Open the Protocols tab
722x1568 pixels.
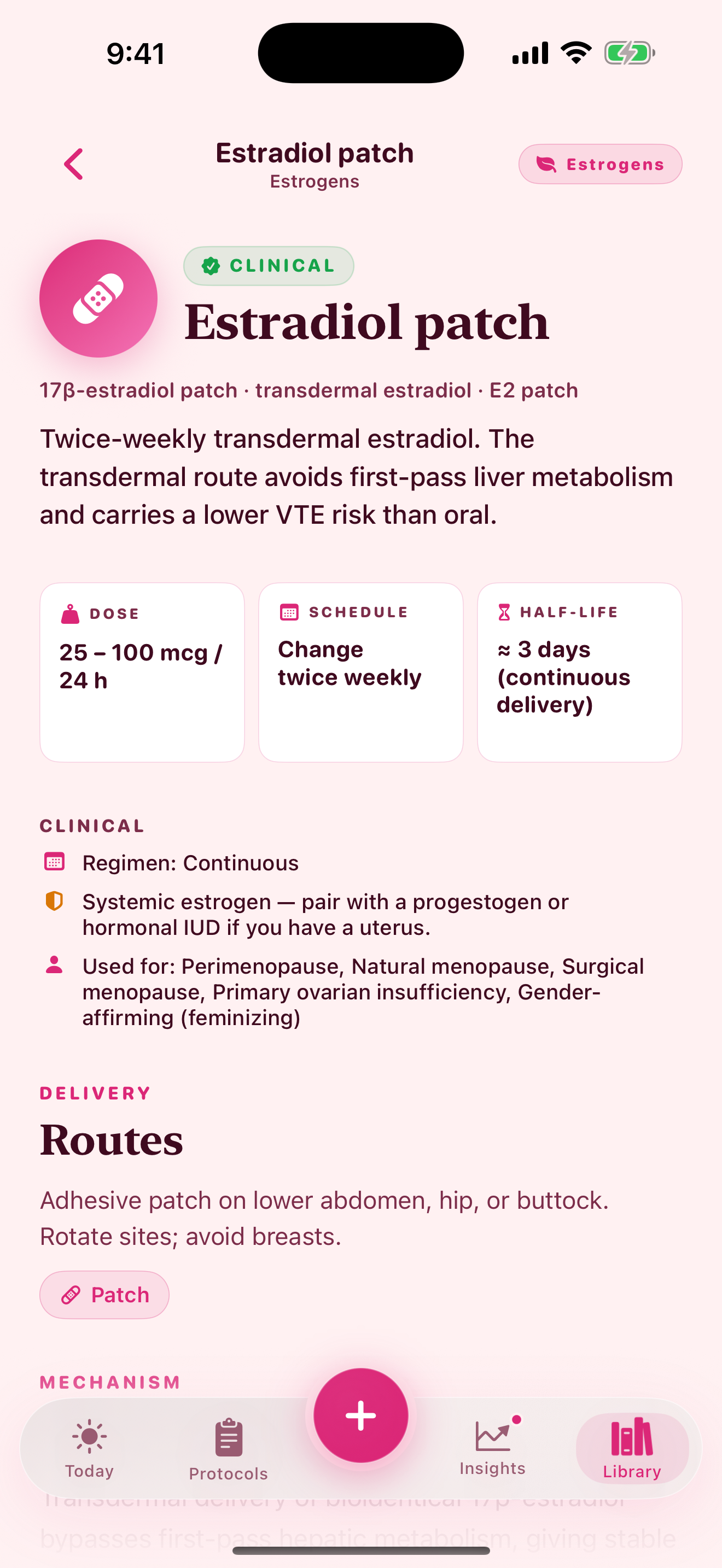(228, 1449)
